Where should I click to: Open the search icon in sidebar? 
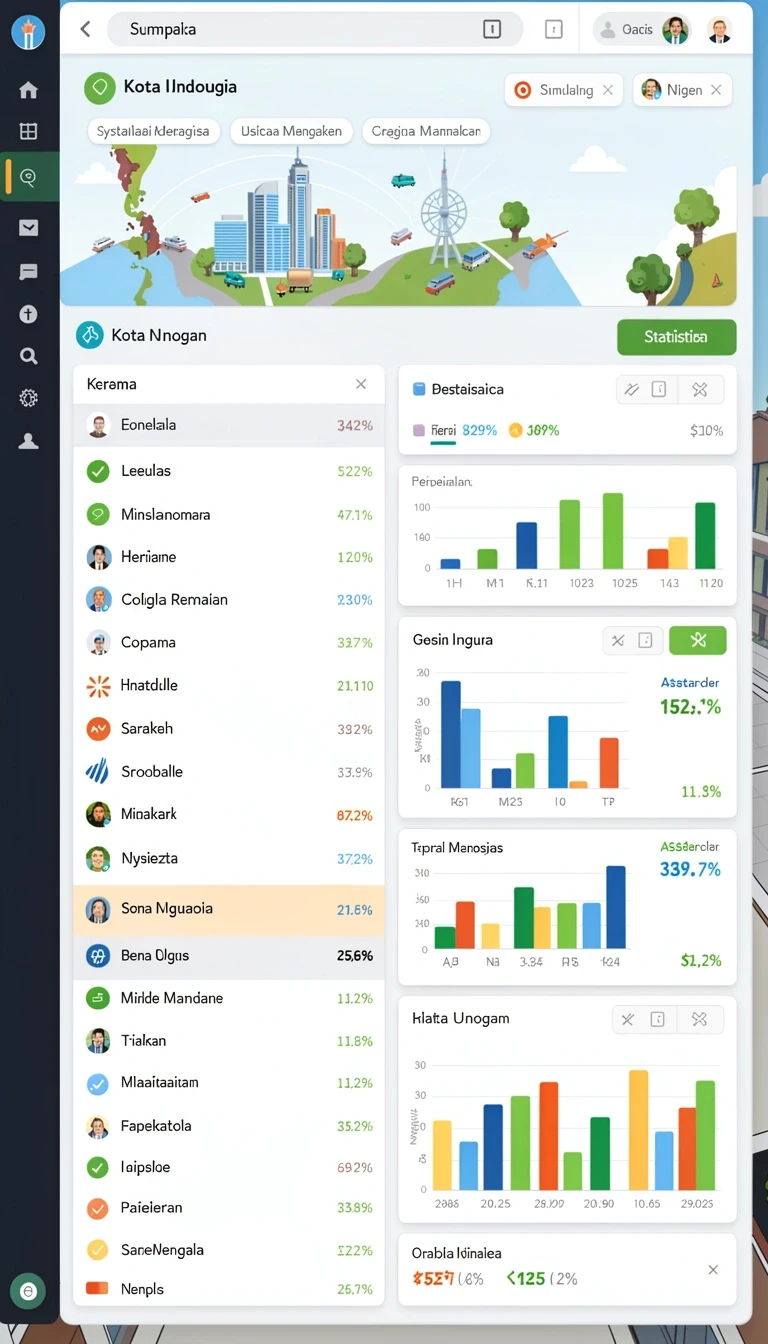pyautogui.click(x=28, y=356)
